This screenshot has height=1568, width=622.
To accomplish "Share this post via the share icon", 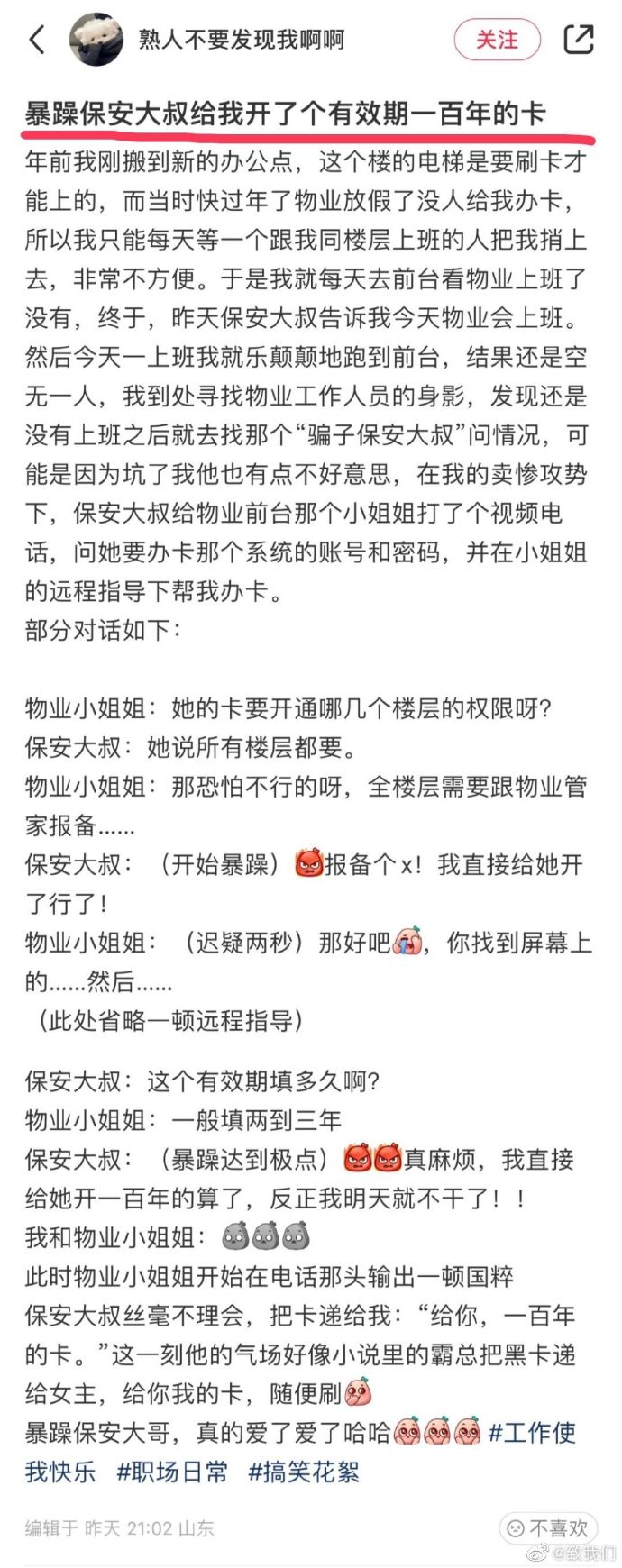I will point(578,40).
